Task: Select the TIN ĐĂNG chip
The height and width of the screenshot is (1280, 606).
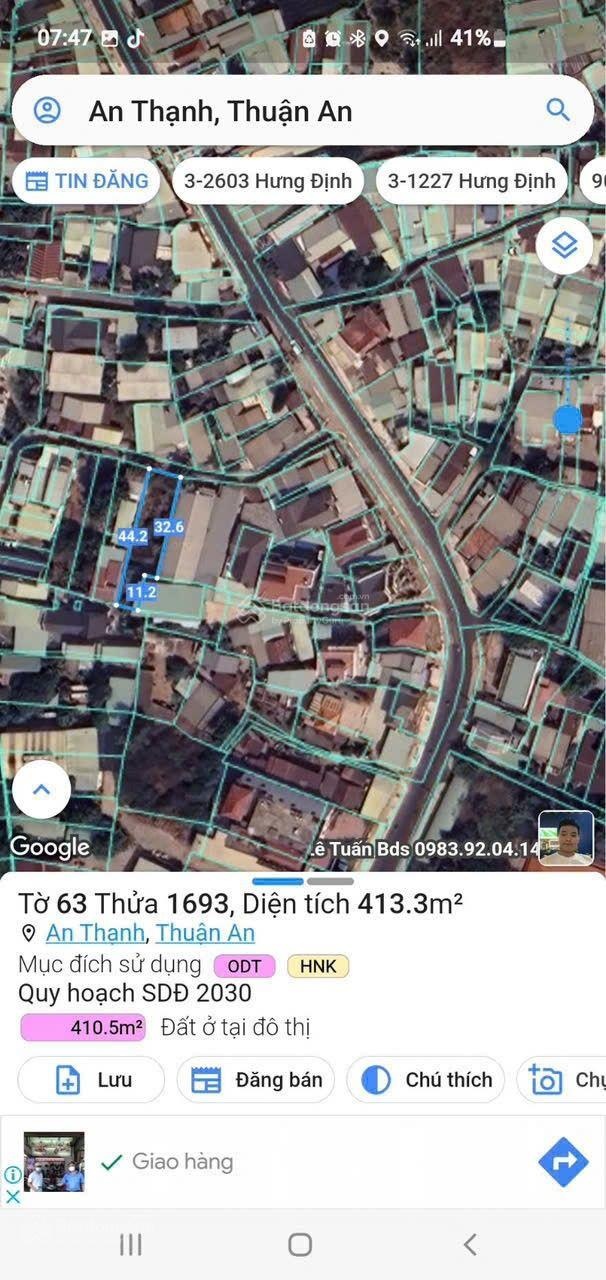Action: [x=87, y=181]
